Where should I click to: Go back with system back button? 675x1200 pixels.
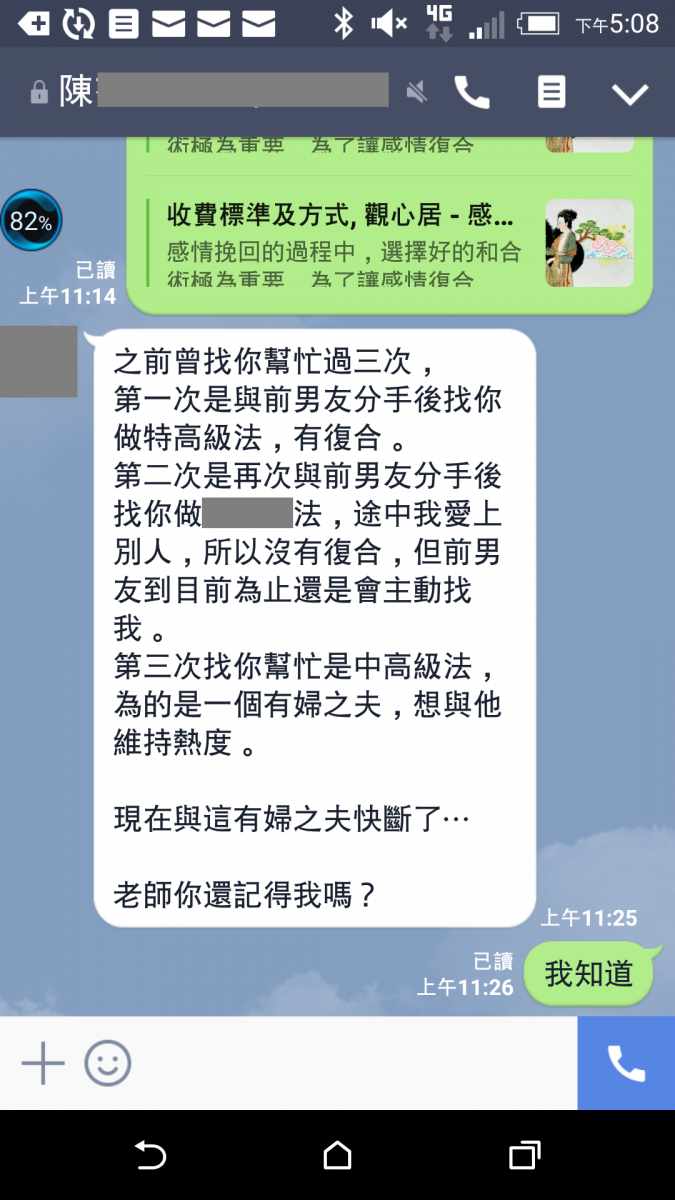tap(150, 1156)
